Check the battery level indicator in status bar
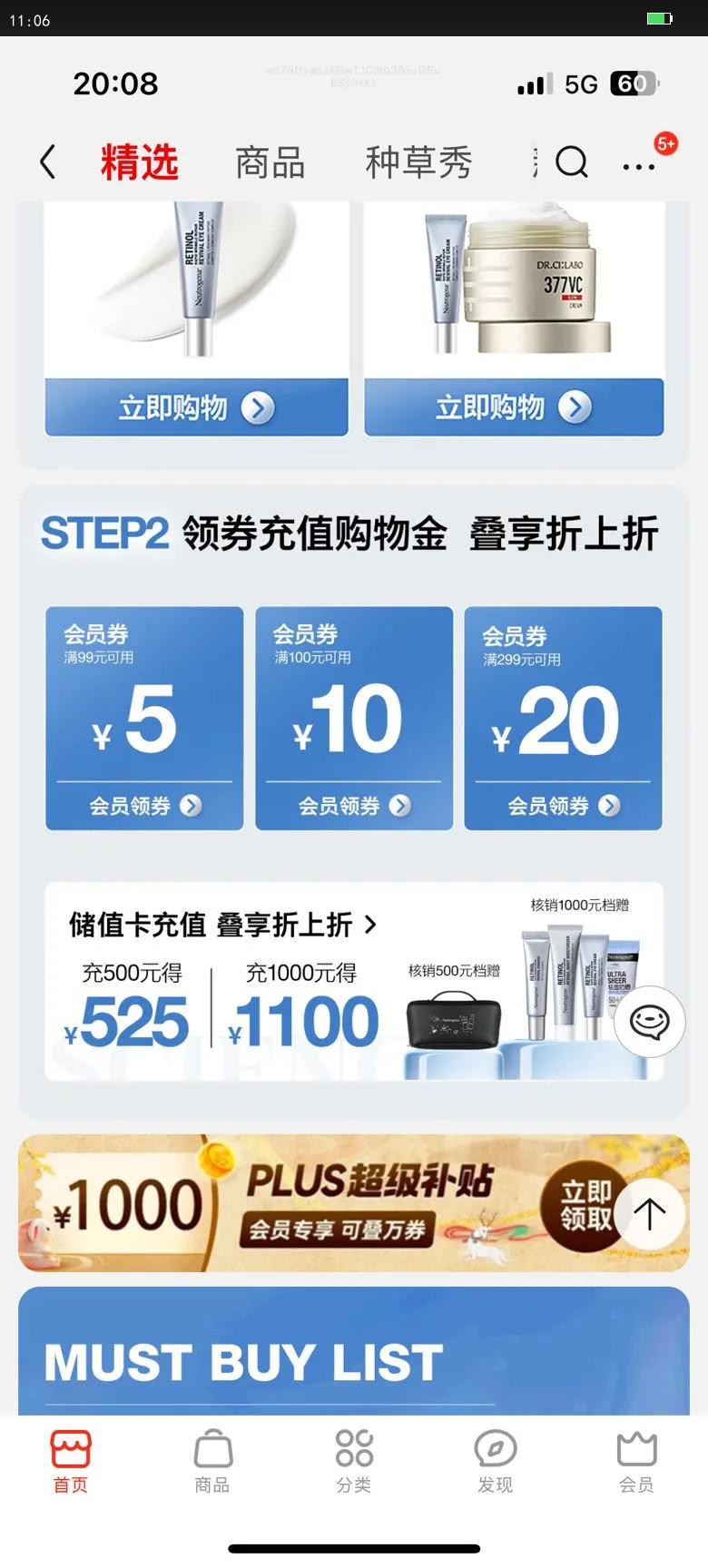This screenshot has width=708, height=1568. coord(633,83)
